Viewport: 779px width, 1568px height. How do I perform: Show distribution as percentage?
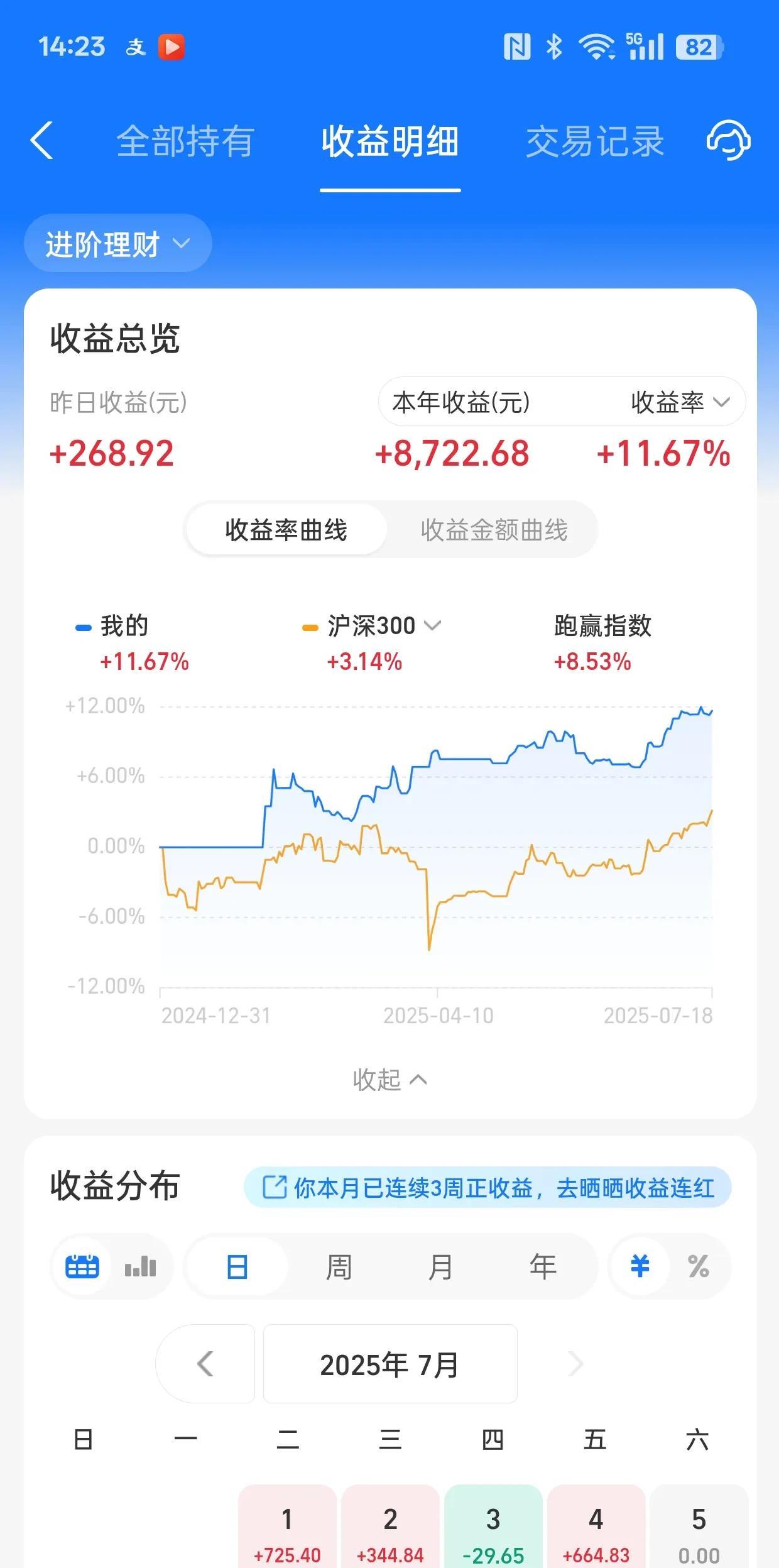pyautogui.click(x=698, y=1266)
